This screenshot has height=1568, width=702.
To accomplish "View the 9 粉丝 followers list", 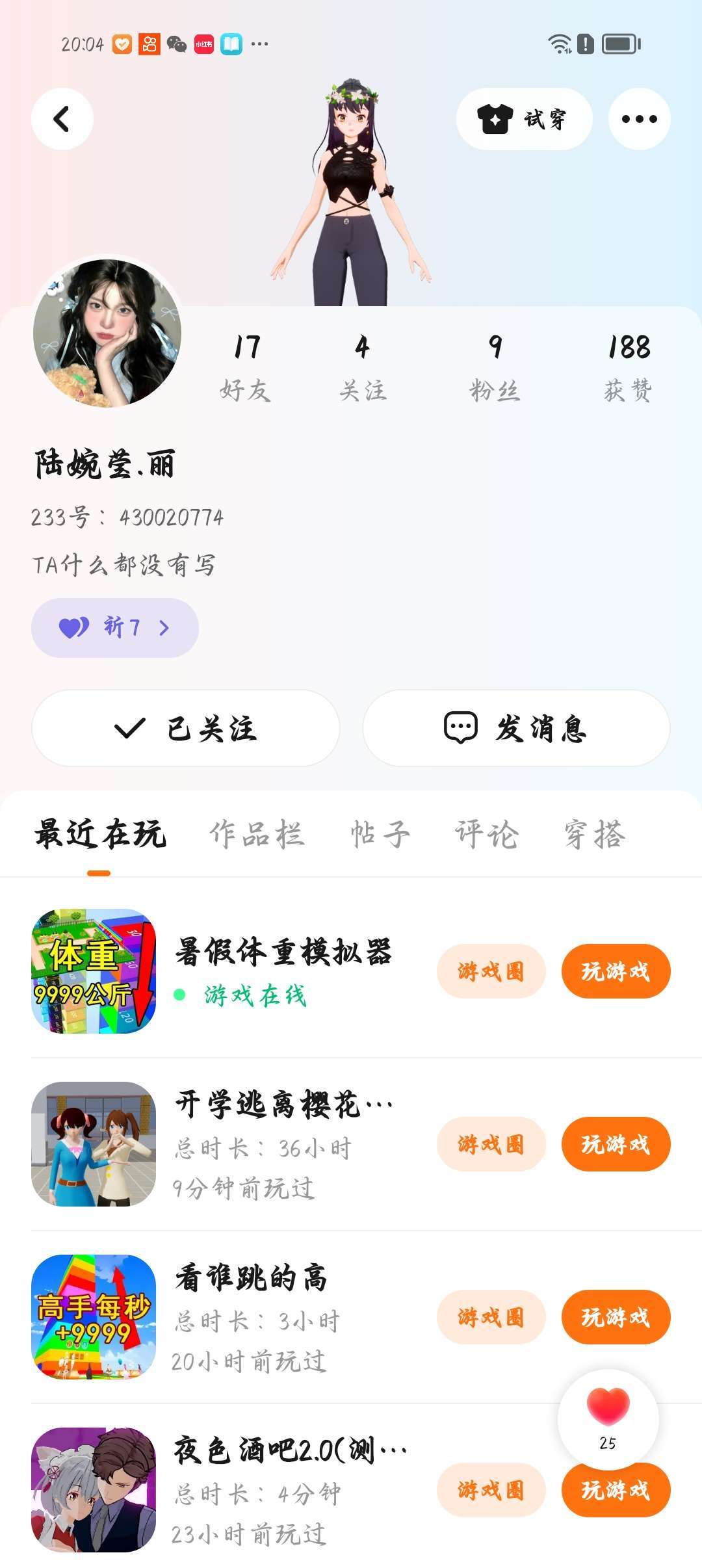I will (495, 366).
